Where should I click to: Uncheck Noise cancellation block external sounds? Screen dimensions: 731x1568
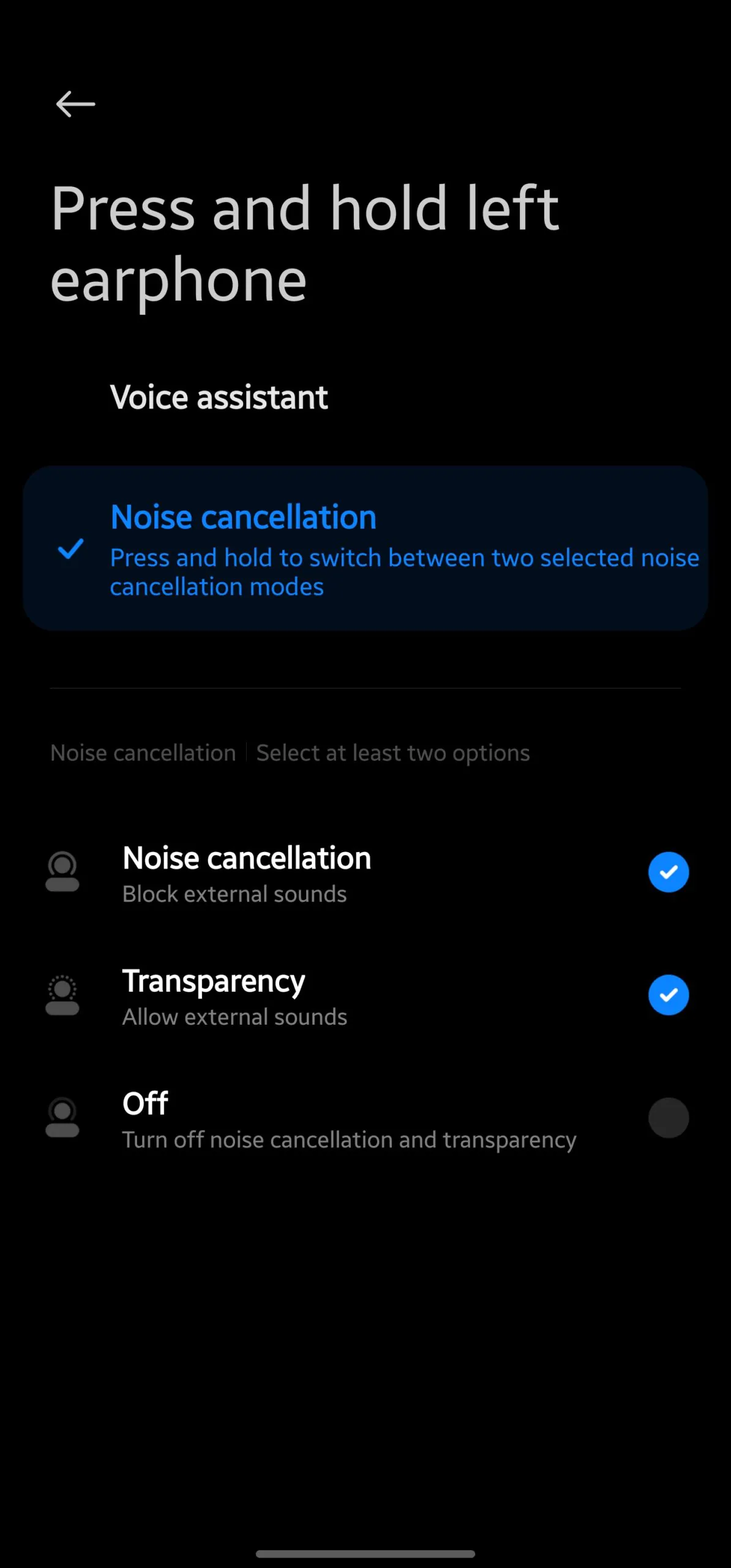(668, 872)
